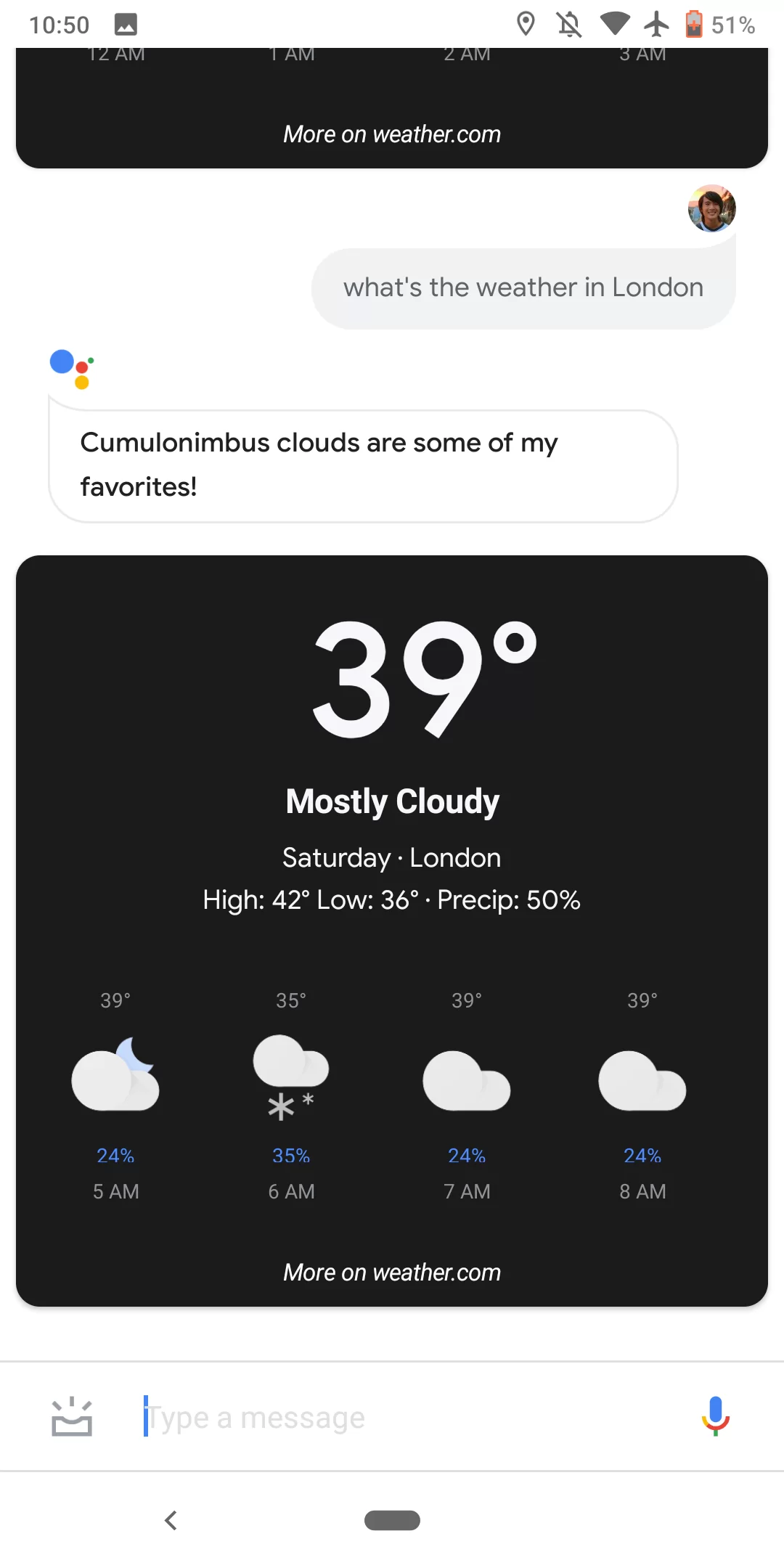Tap the home pill in navigation bar
The image size is (784, 1568).
(x=392, y=1520)
